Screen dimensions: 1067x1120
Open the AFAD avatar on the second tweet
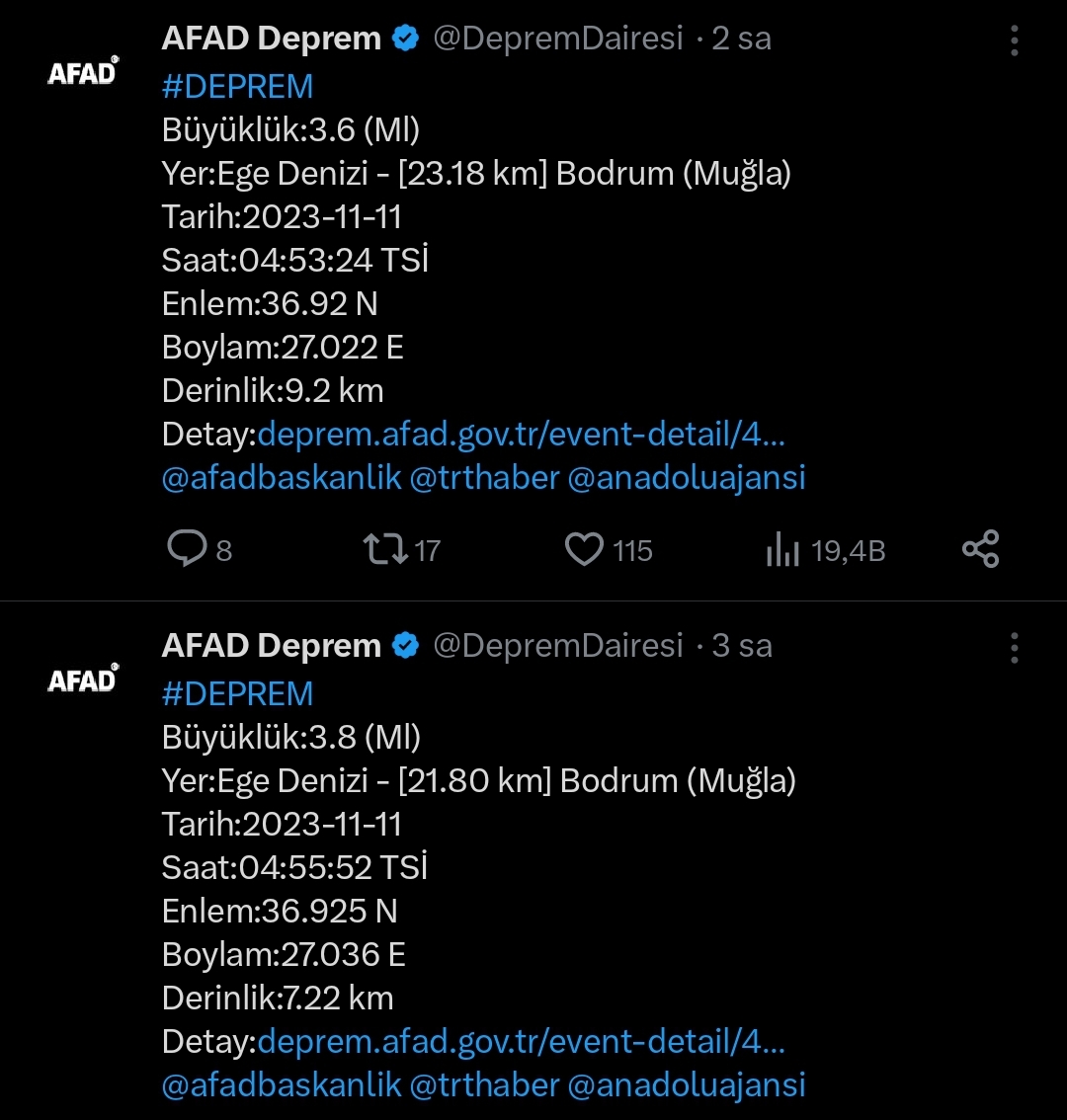point(83,679)
